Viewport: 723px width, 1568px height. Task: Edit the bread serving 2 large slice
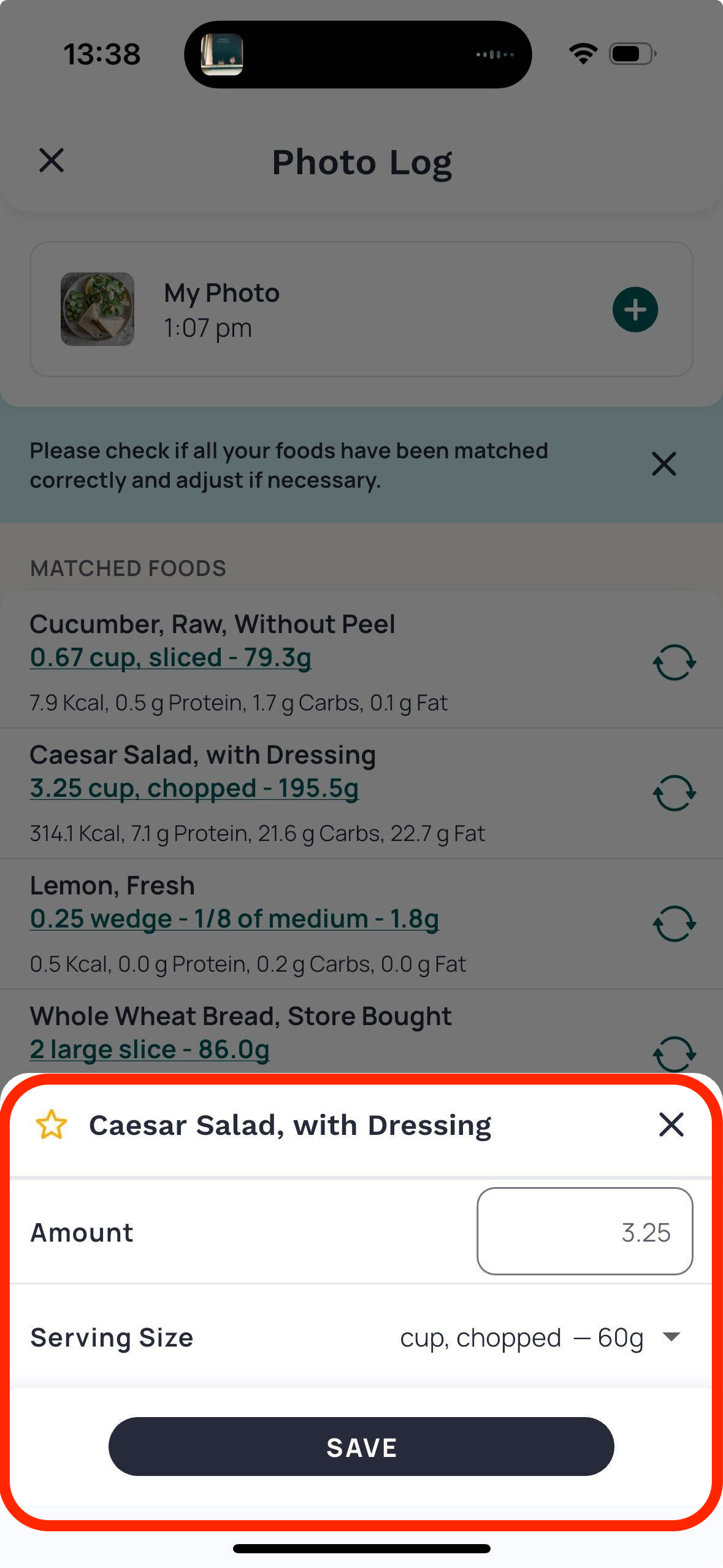pos(150,1050)
